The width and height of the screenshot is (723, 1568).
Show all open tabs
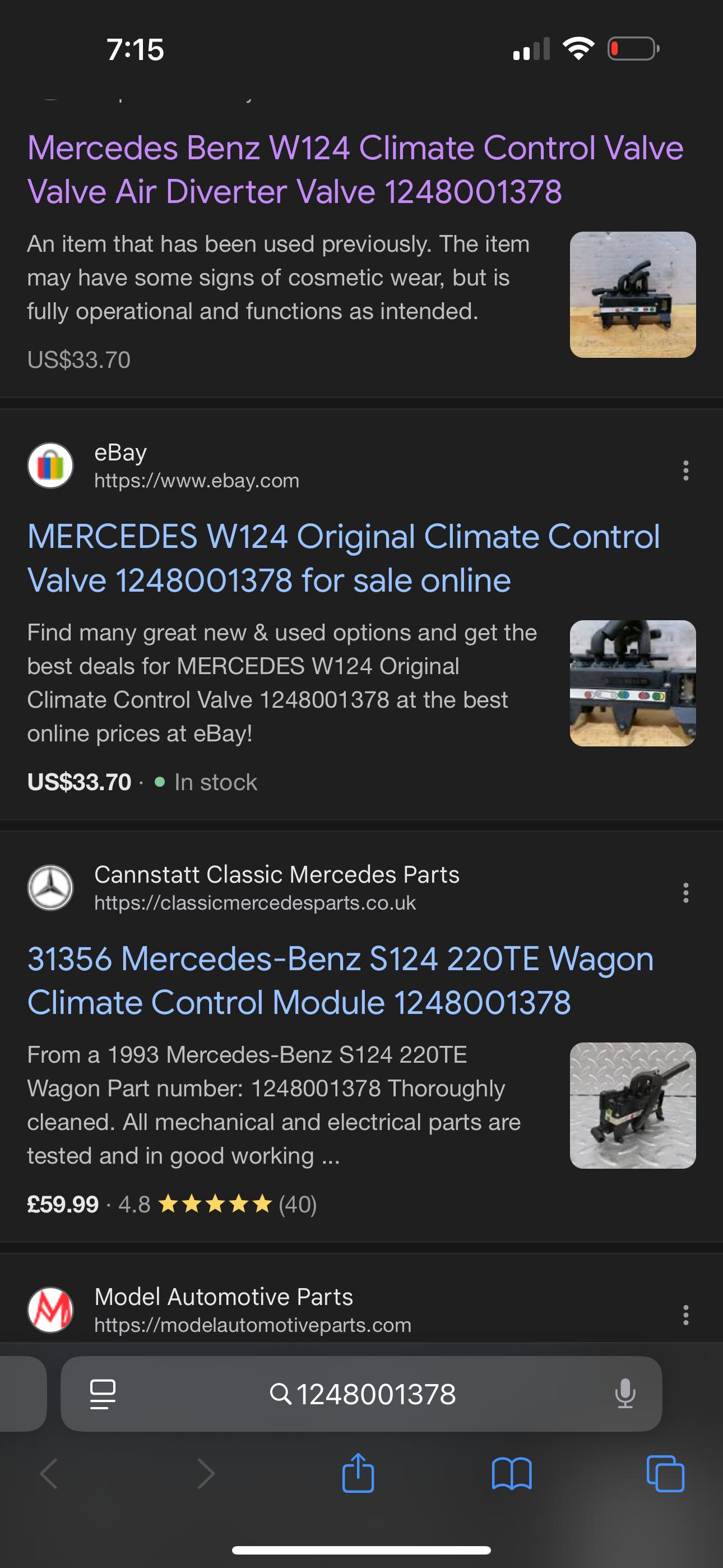pos(665,1474)
